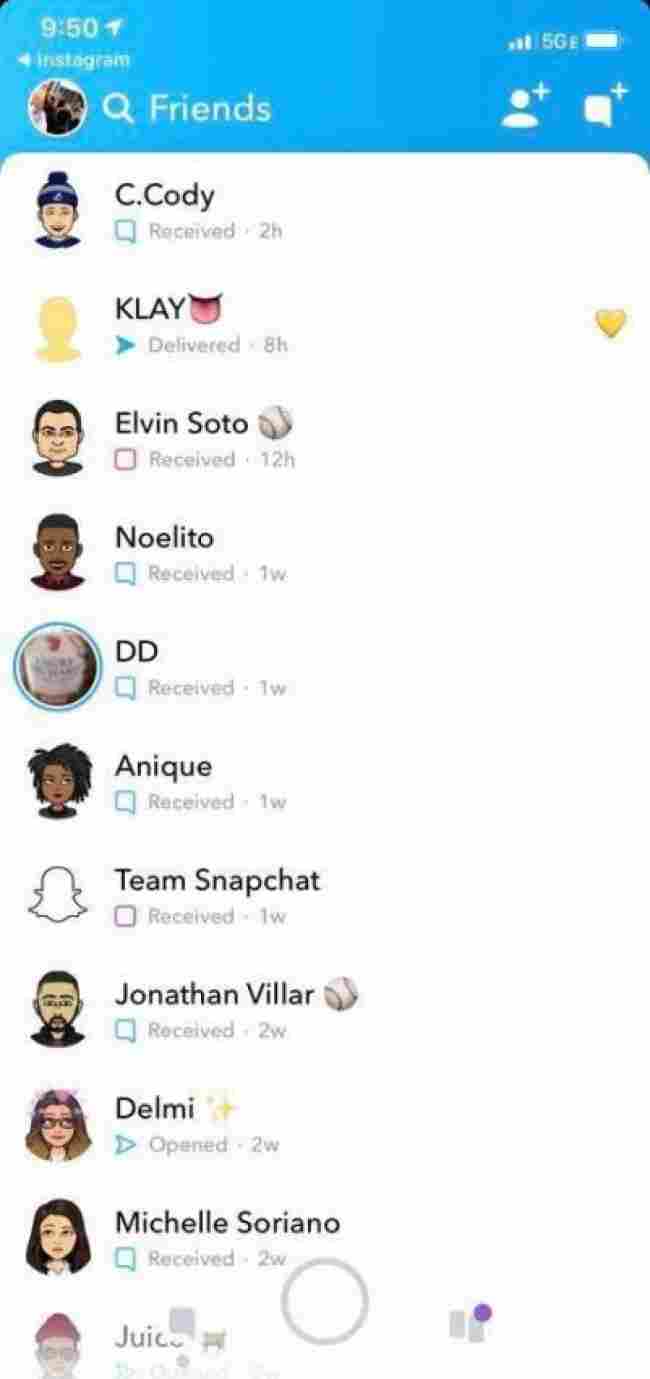Tap the camera shutter circle
This screenshot has width=650, height=1379.
325,1301
